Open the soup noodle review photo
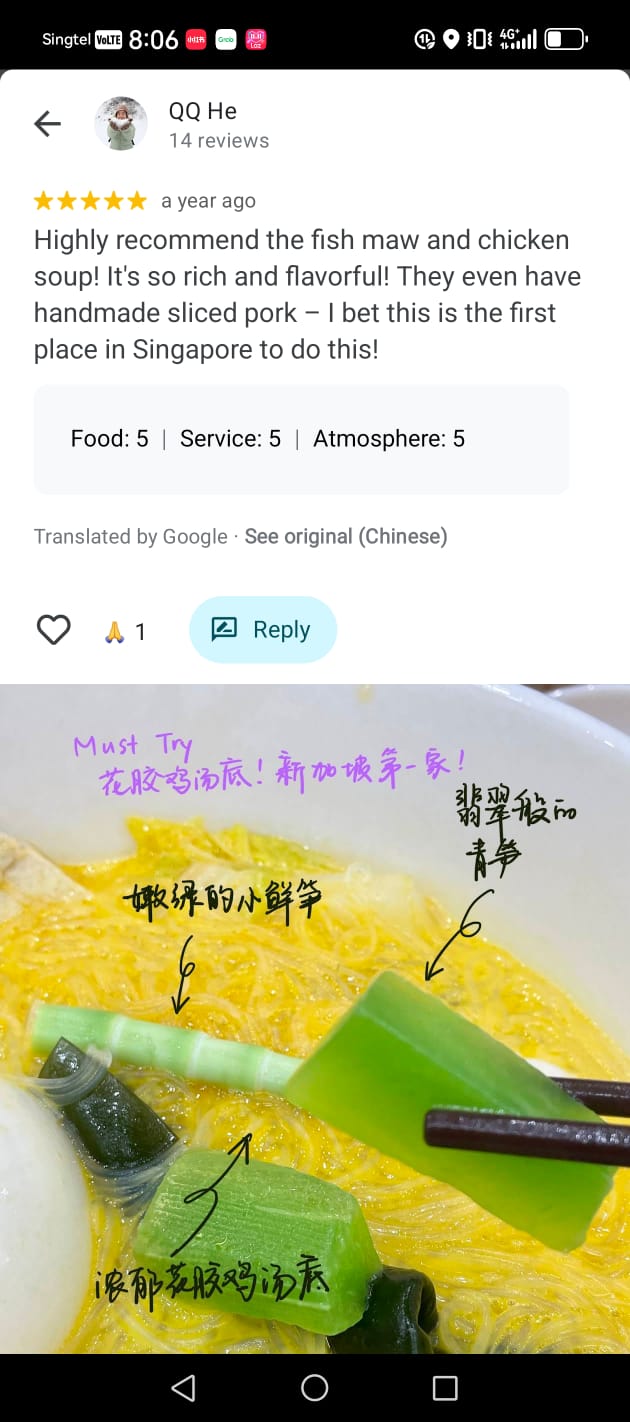Image resolution: width=630 pixels, height=1422 pixels. click(315, 1018)
